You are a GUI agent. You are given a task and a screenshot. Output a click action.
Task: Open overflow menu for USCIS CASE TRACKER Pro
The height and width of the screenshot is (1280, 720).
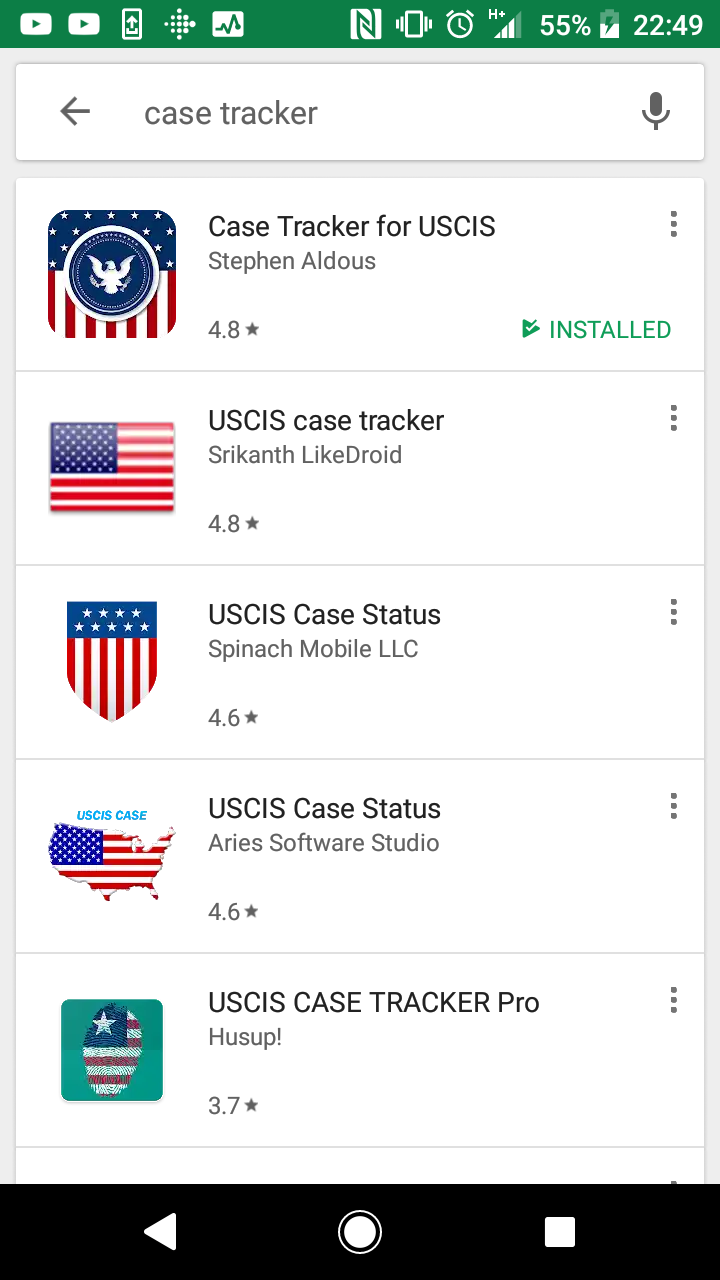click(674, 1000)
